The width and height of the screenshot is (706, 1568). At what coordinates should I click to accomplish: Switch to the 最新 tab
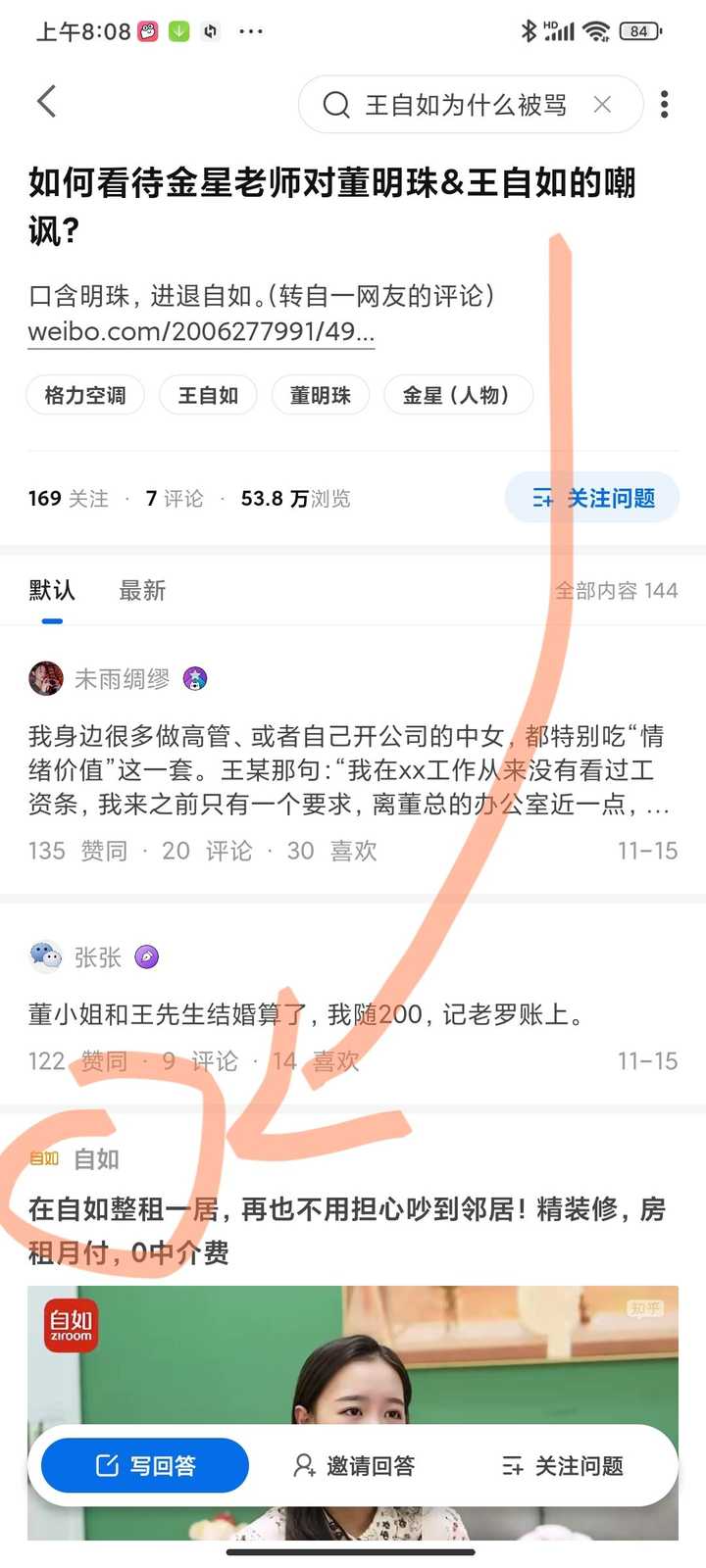[142, 590]
